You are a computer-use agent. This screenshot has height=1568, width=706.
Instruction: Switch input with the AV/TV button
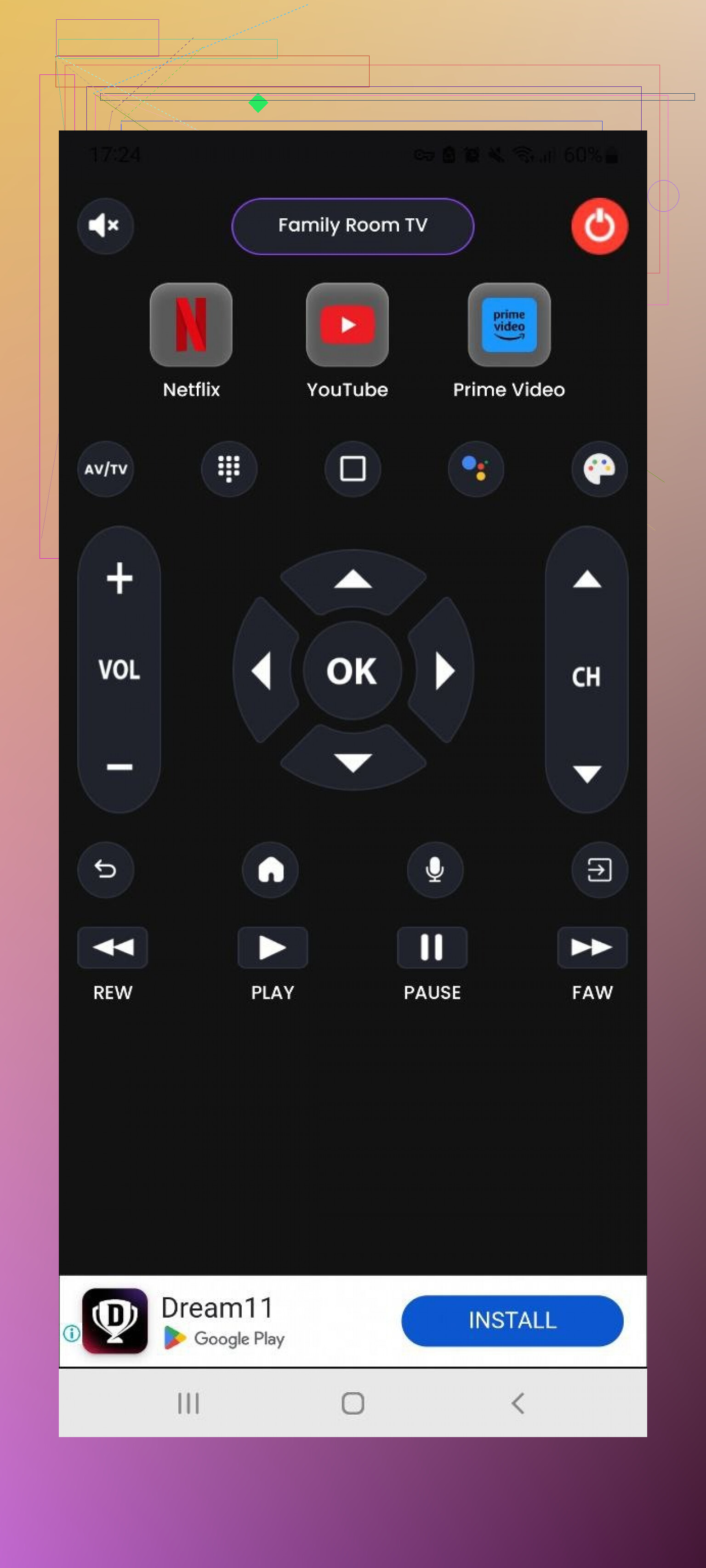coord(105,469)
